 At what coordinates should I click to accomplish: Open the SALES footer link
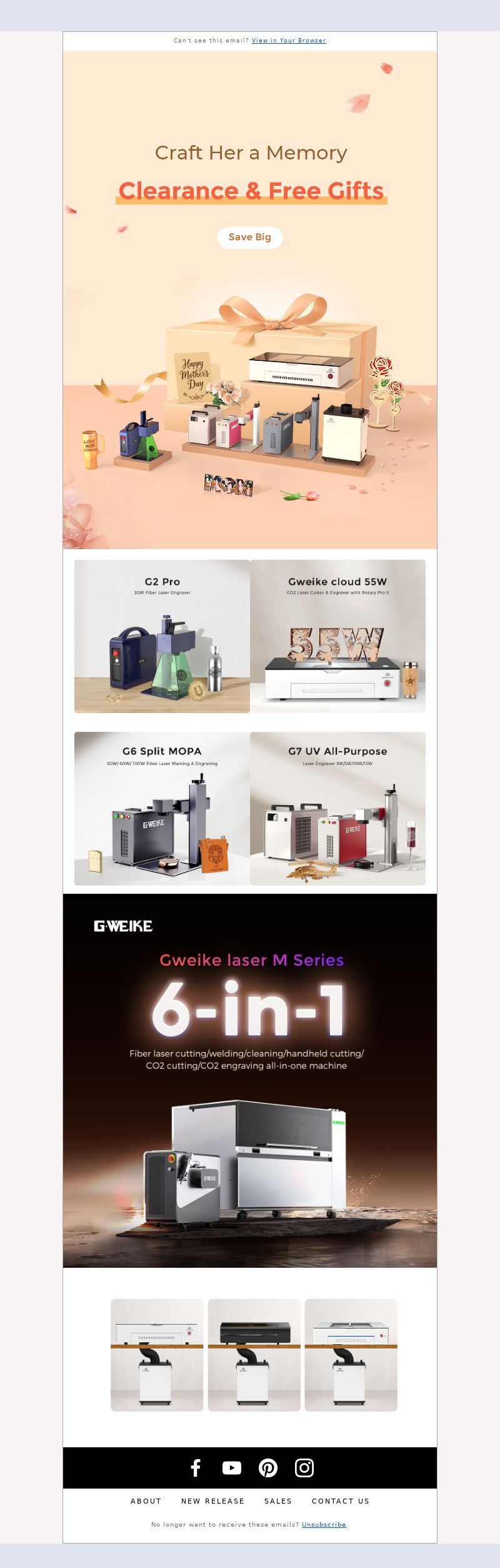tap(278, 1501)
